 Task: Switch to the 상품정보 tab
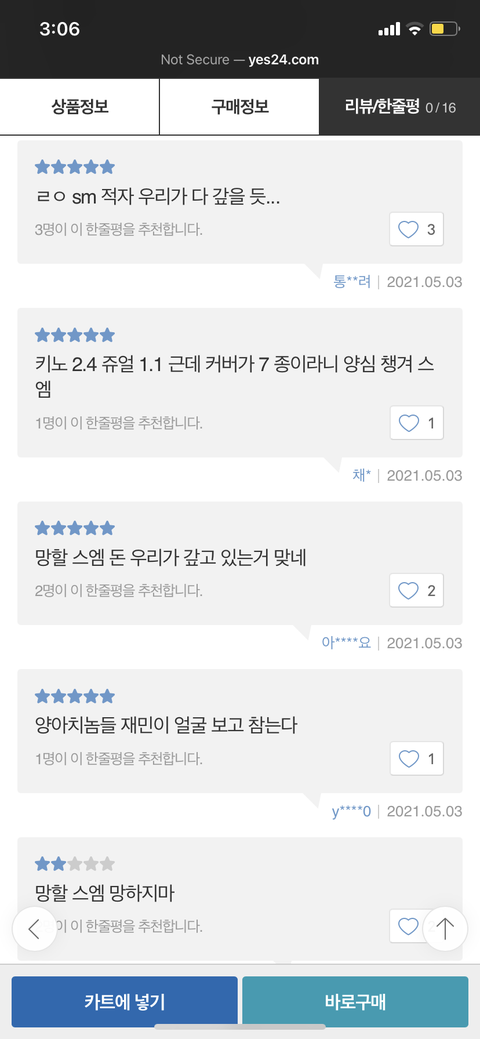click(x=80, y=107)
